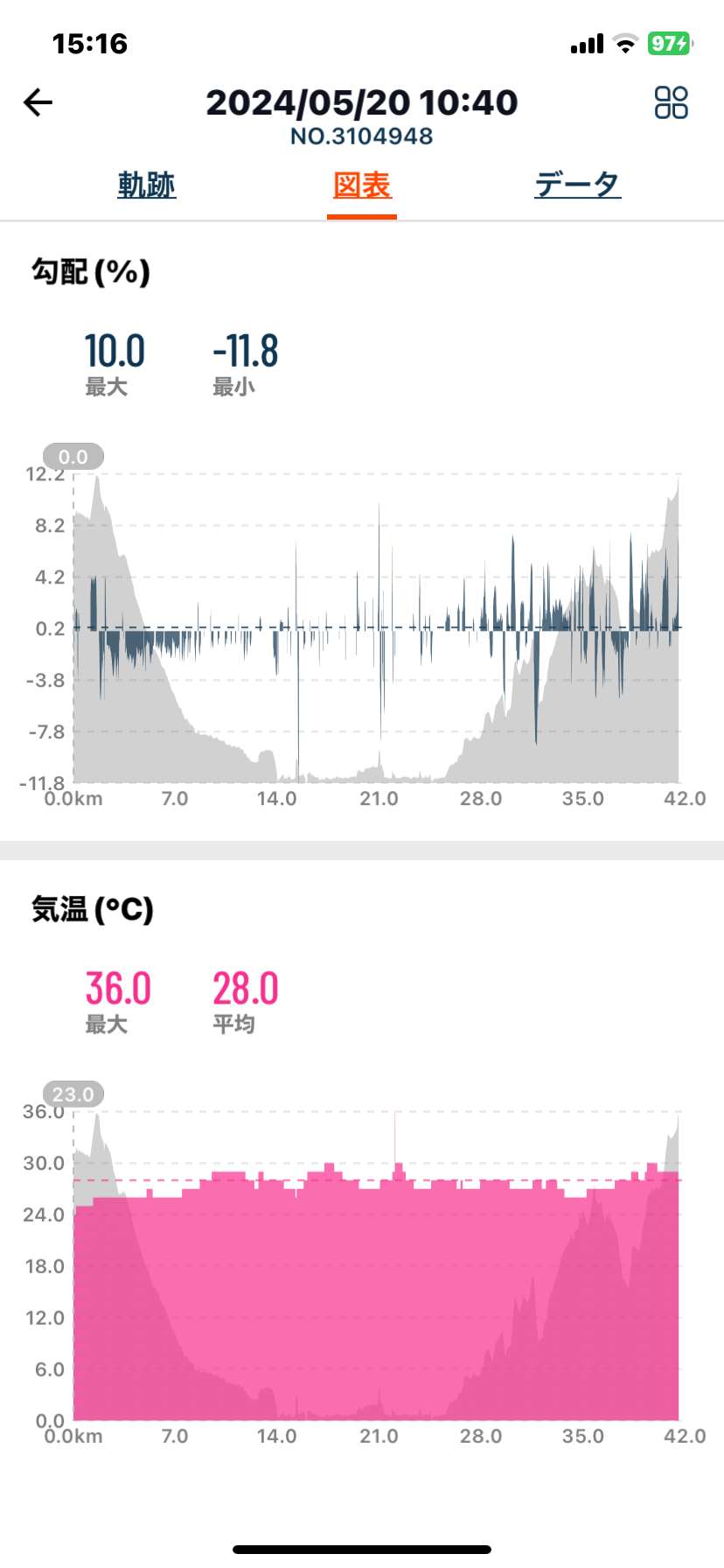Open the grid menu icon
This screenshot has width=724, height=1568.
point(671,102)
